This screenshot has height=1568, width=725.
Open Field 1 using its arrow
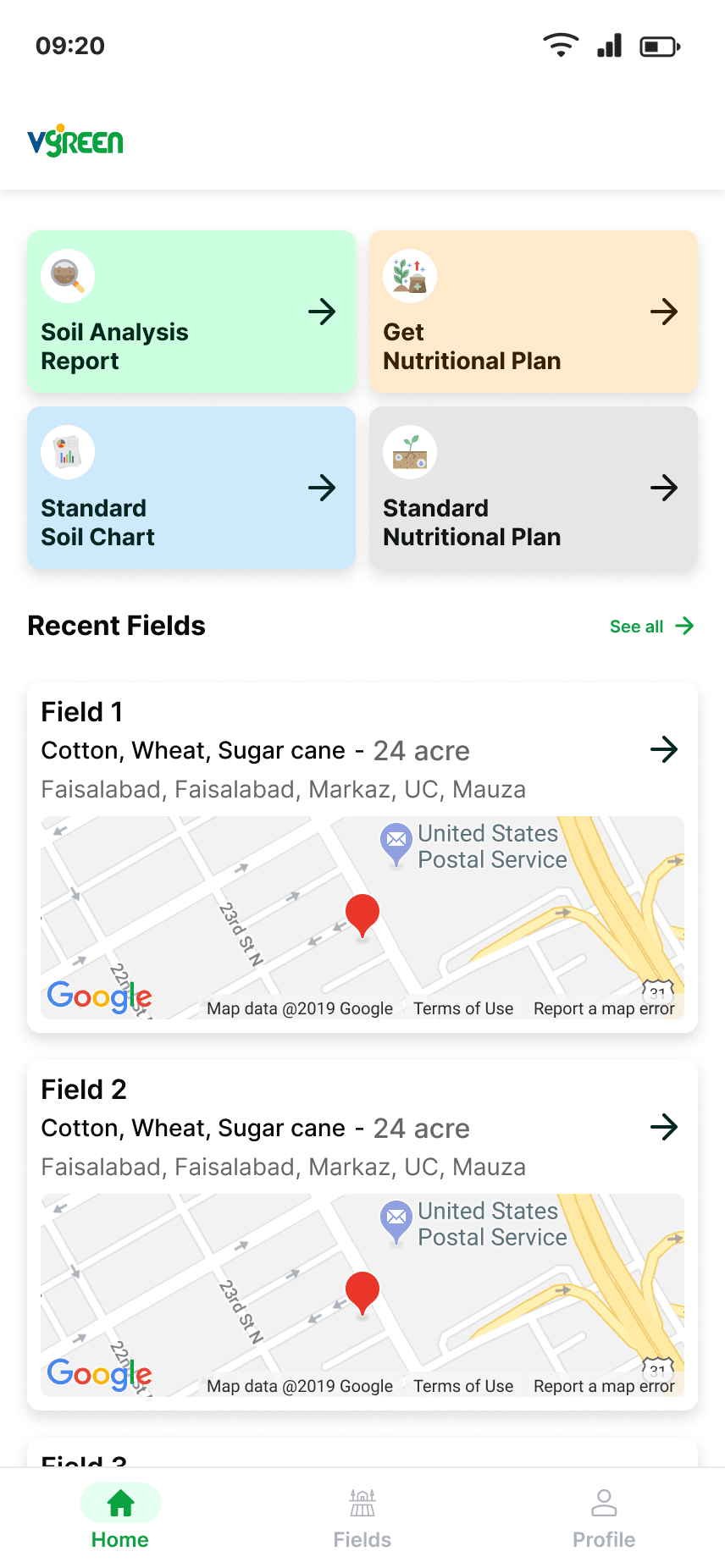click(x=666, y=748)
